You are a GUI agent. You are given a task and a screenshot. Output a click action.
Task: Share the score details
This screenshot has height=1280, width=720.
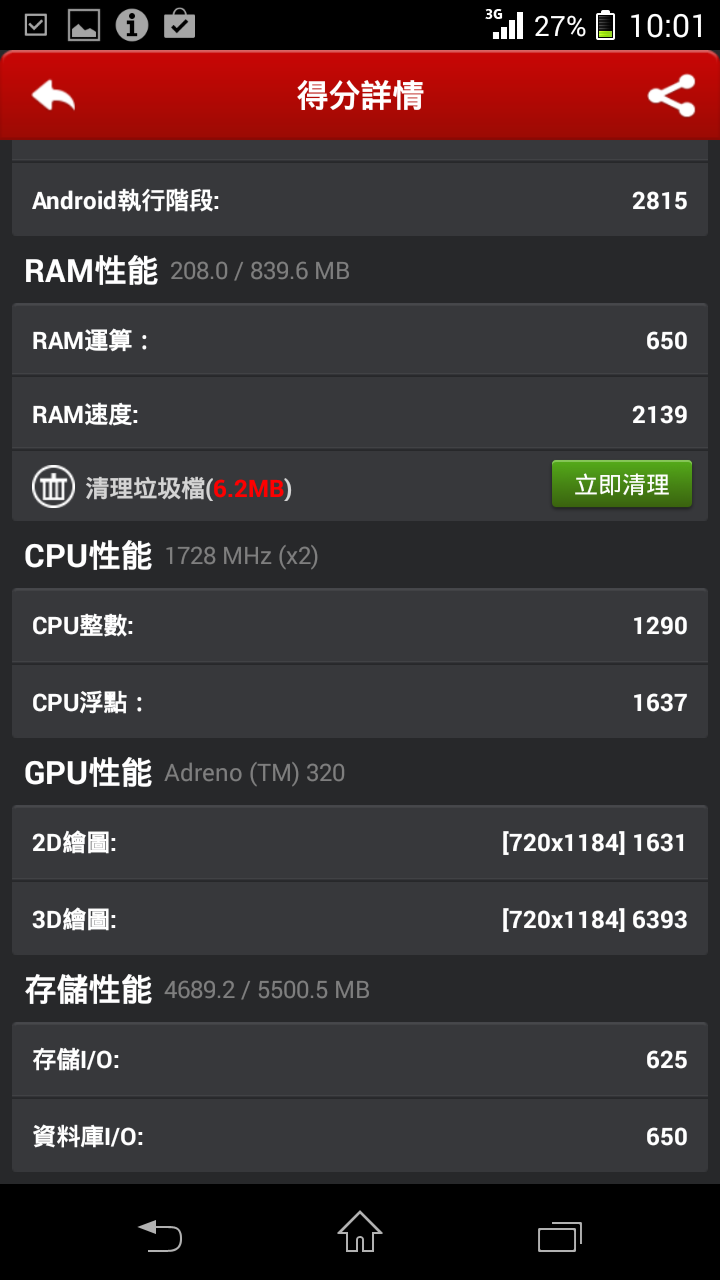point(671,96)
